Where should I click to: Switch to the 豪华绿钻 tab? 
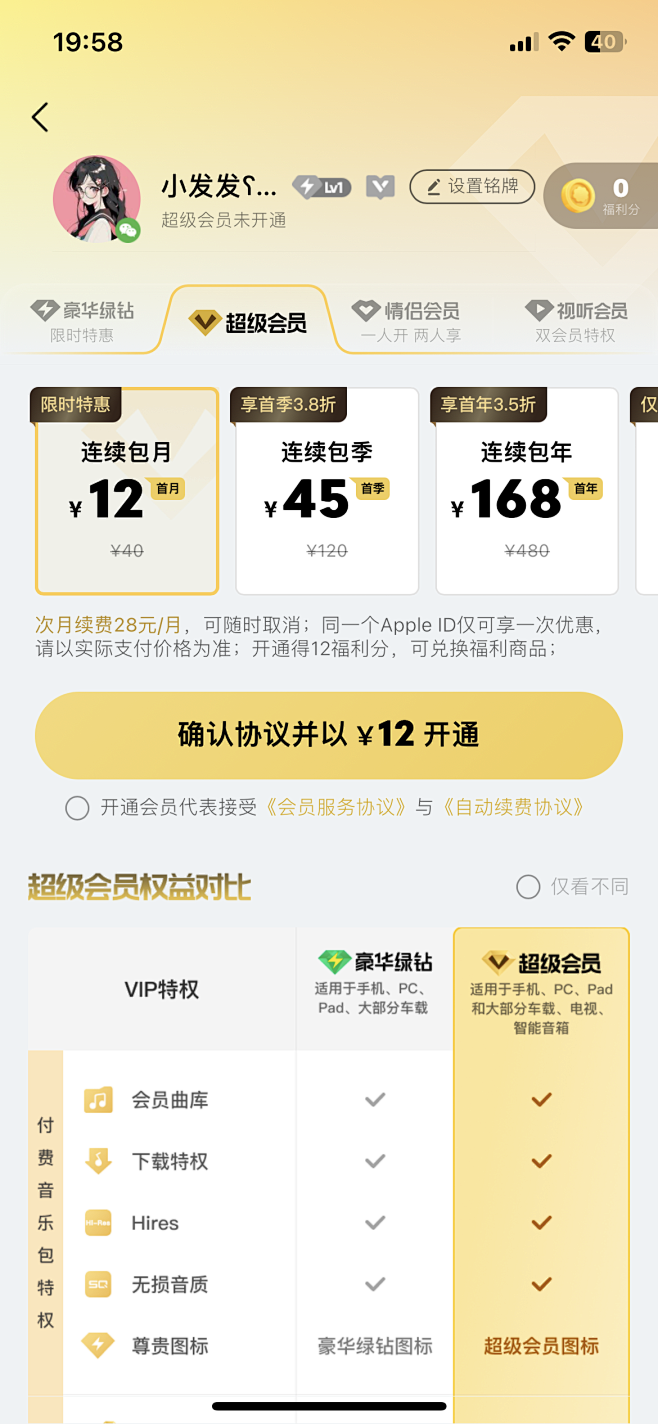(83, 321)
